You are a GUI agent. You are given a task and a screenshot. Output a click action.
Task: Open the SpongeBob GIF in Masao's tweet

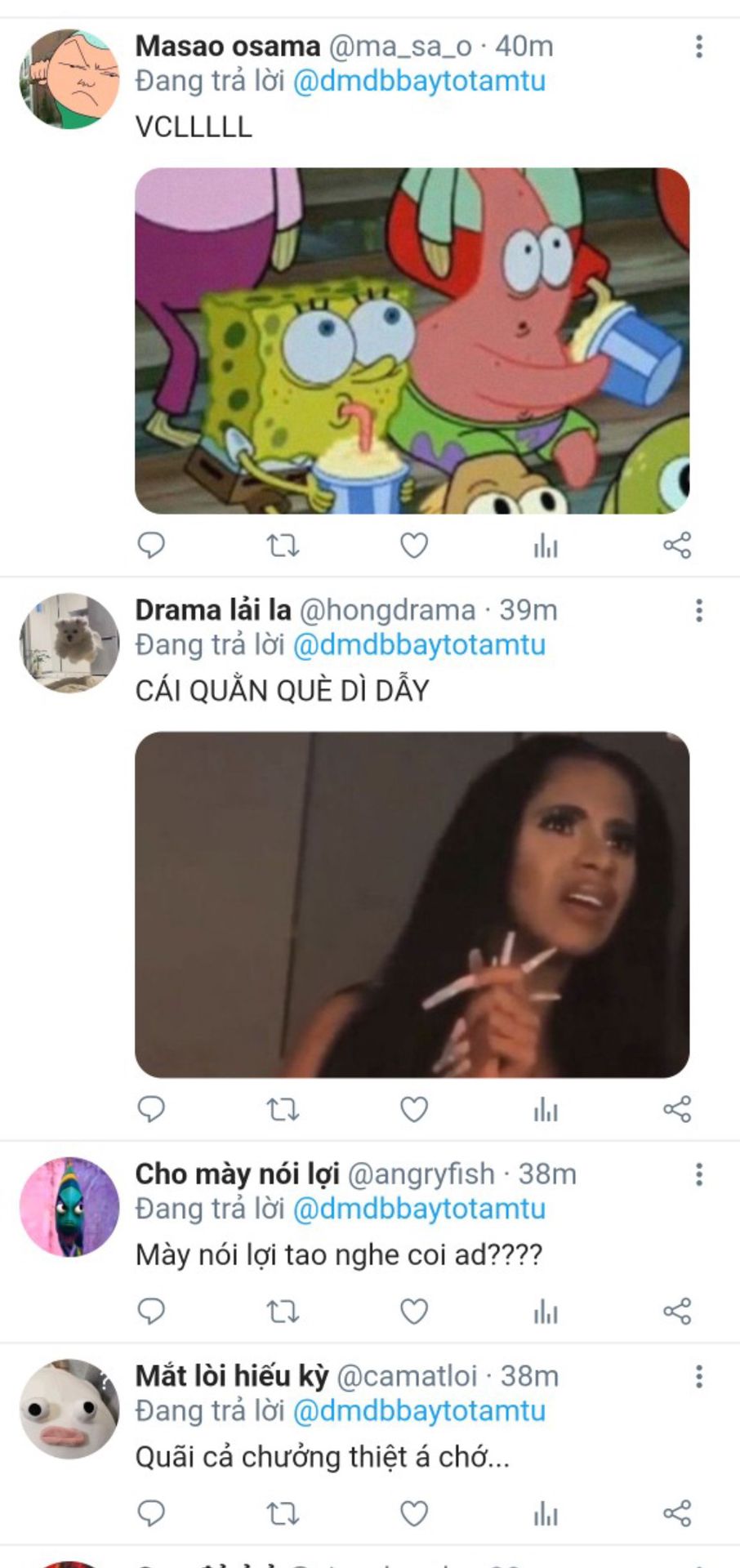click(x=412, y=341)
